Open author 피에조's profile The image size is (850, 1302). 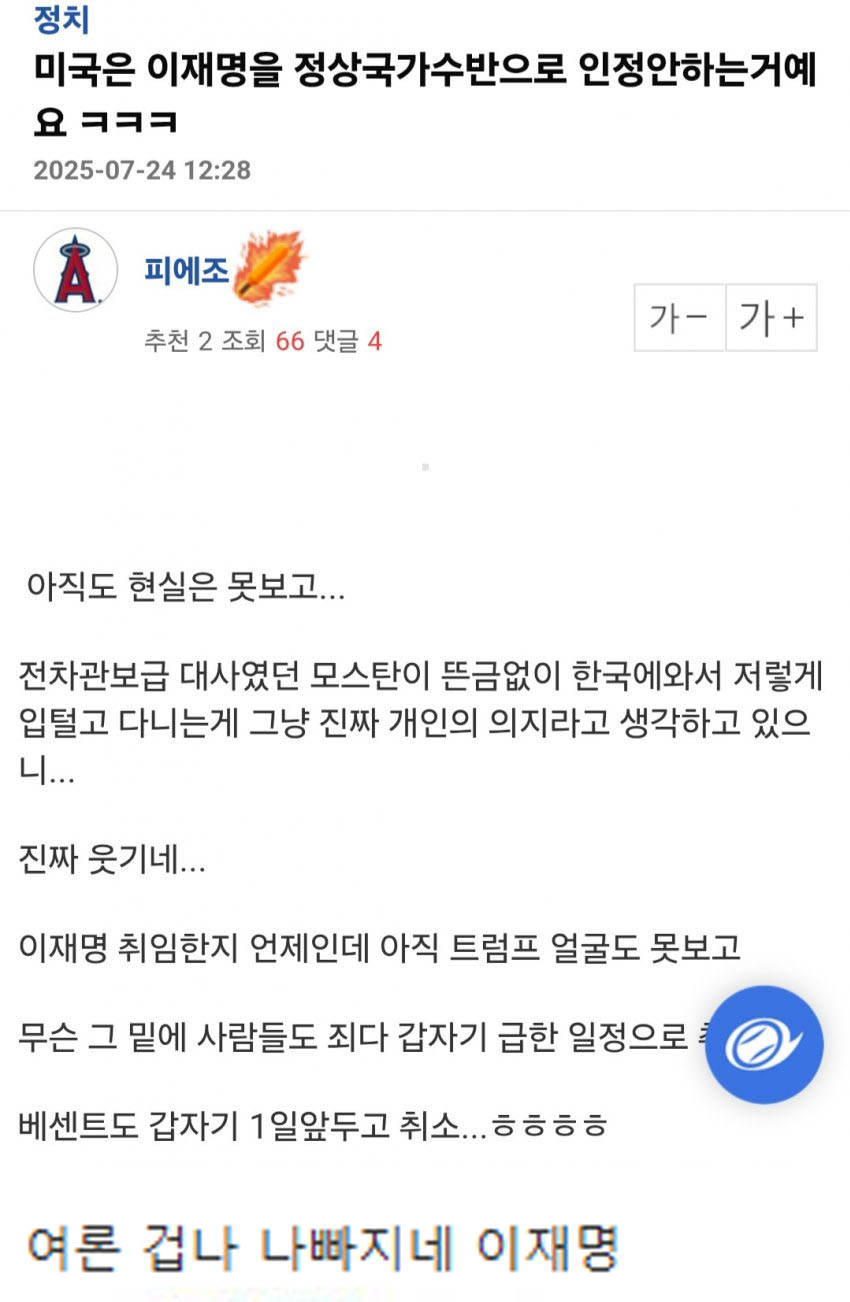[x=186, y=269]
